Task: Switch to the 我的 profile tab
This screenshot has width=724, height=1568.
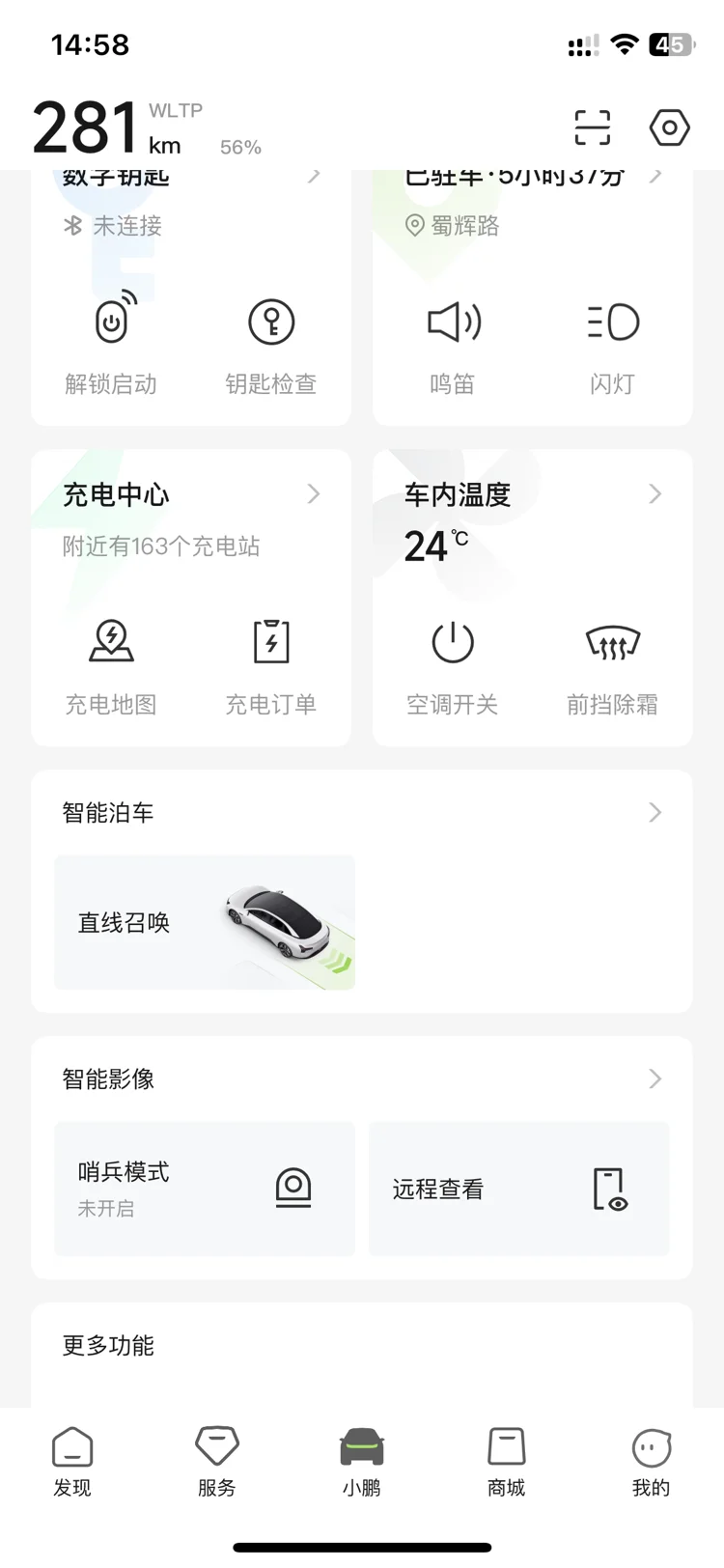Action: (651, 1462)
